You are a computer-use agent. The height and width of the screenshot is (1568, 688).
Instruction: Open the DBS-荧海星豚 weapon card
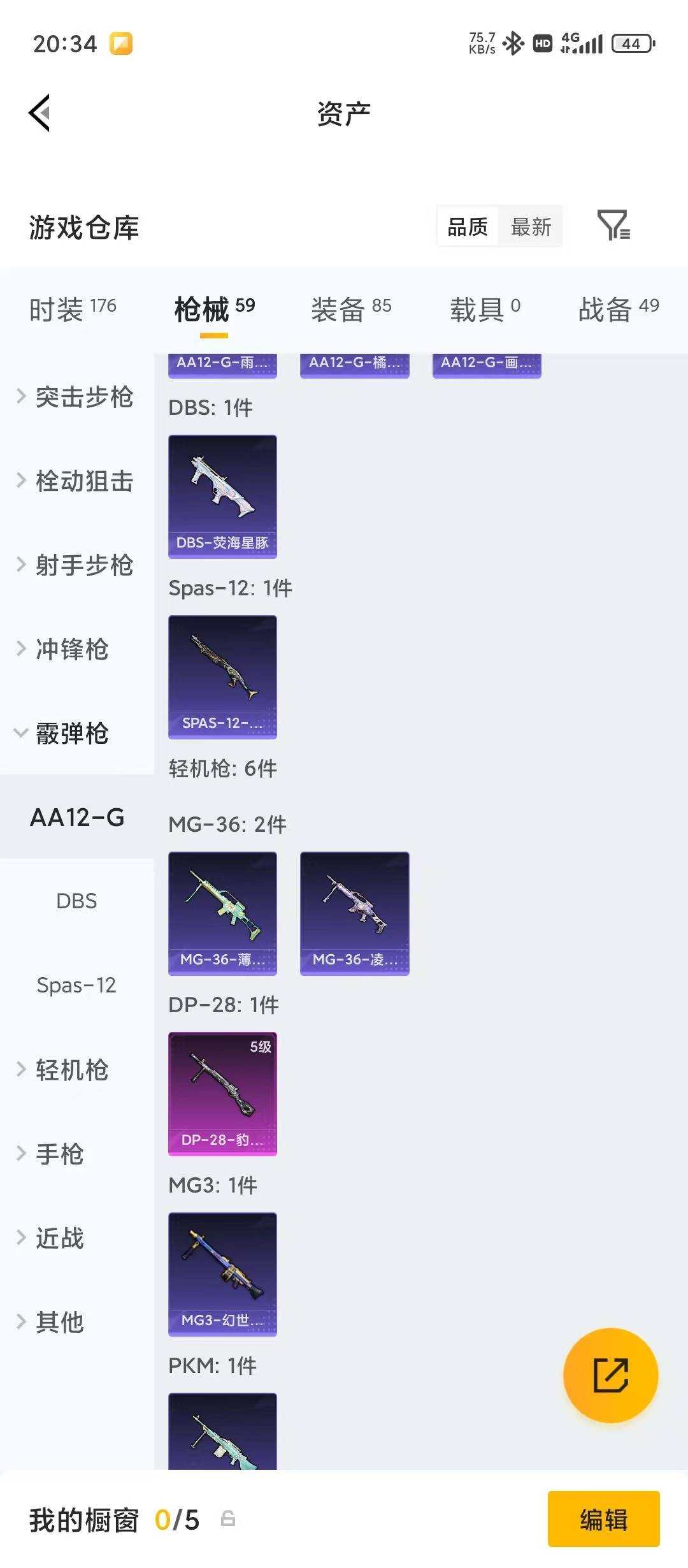click(x=222, y=497)
